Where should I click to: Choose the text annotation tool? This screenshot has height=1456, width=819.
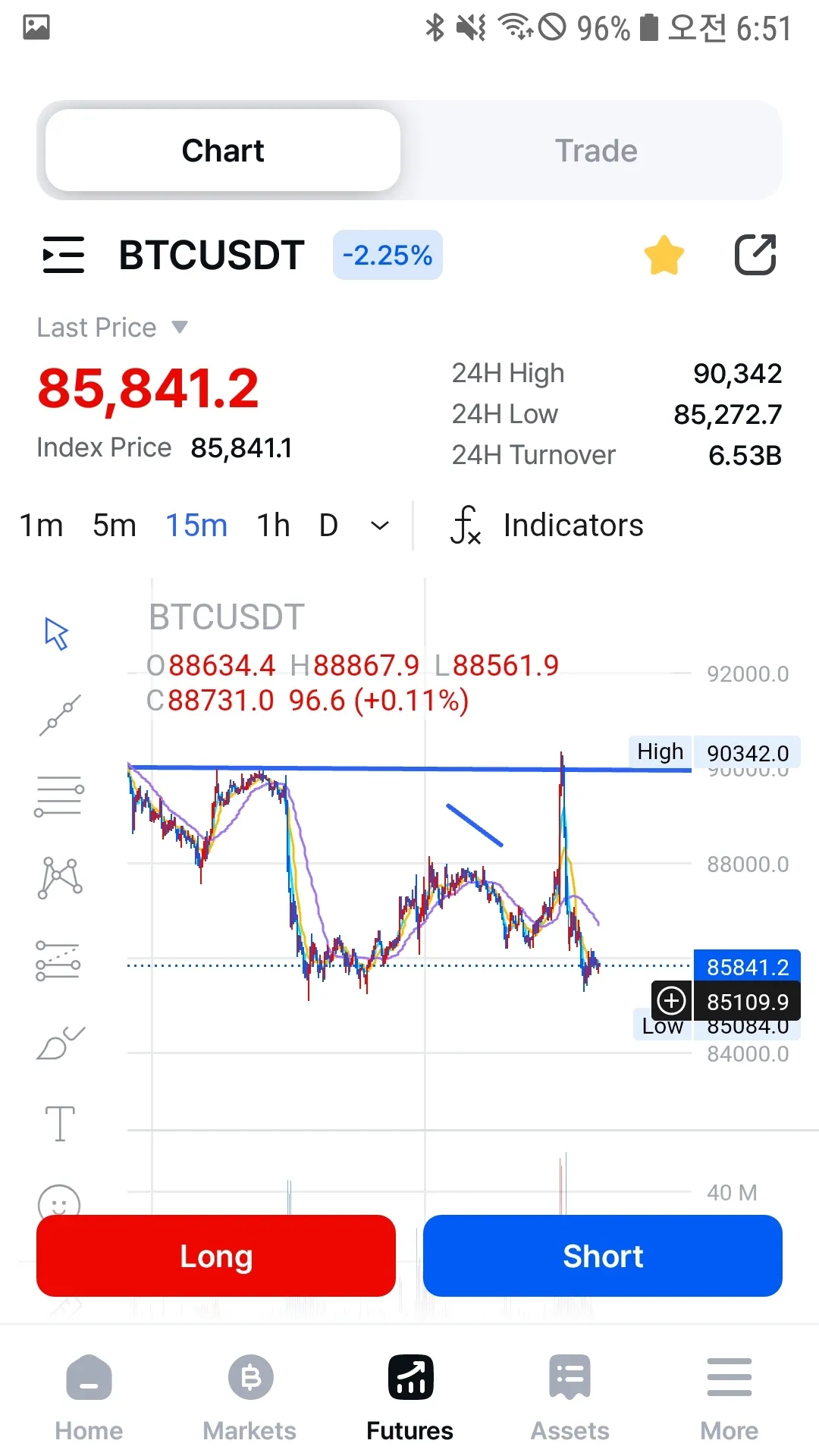(x=60, y=1123)
